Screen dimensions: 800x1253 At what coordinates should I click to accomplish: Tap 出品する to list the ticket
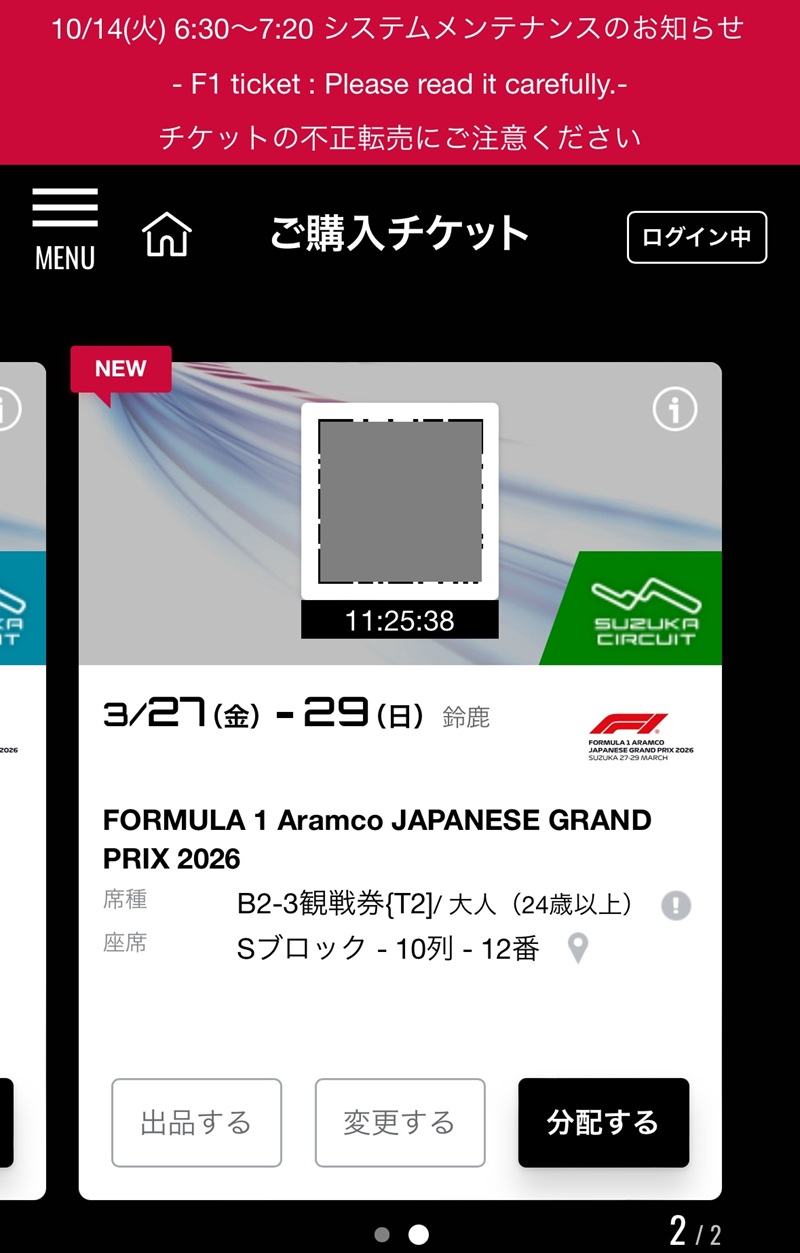tap(196, 1122)
